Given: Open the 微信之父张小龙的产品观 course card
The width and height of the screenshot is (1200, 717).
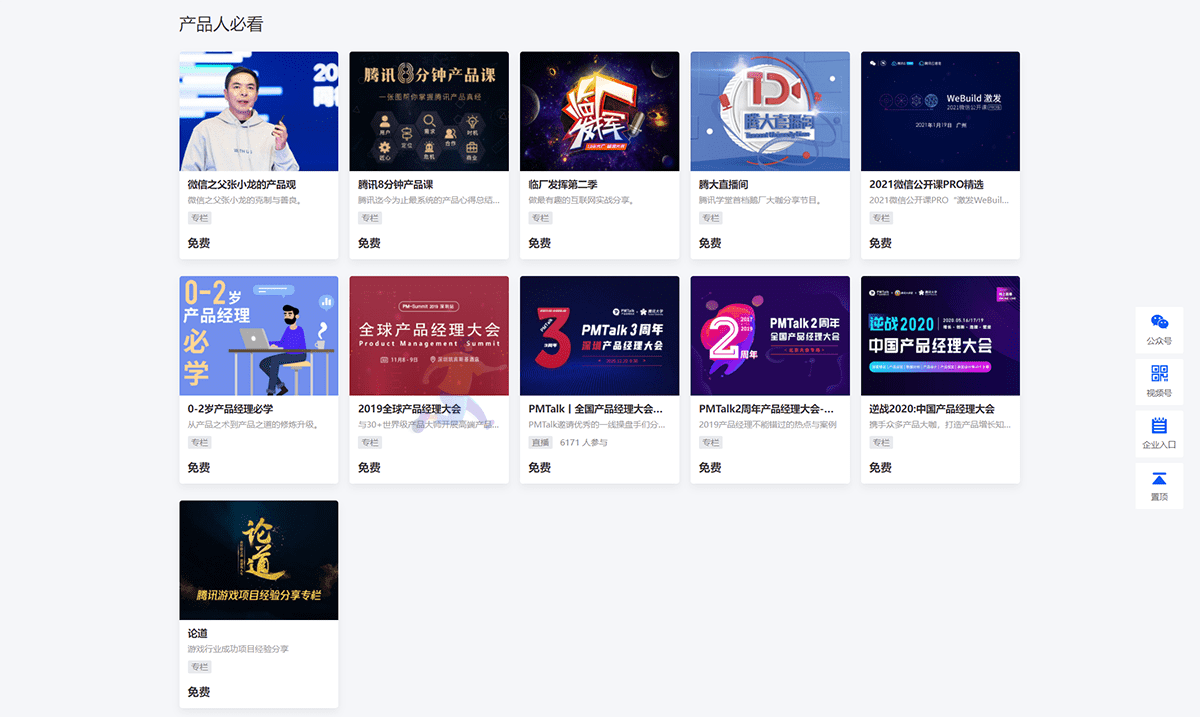Looking at the screenshot, I should pos(258,112).
